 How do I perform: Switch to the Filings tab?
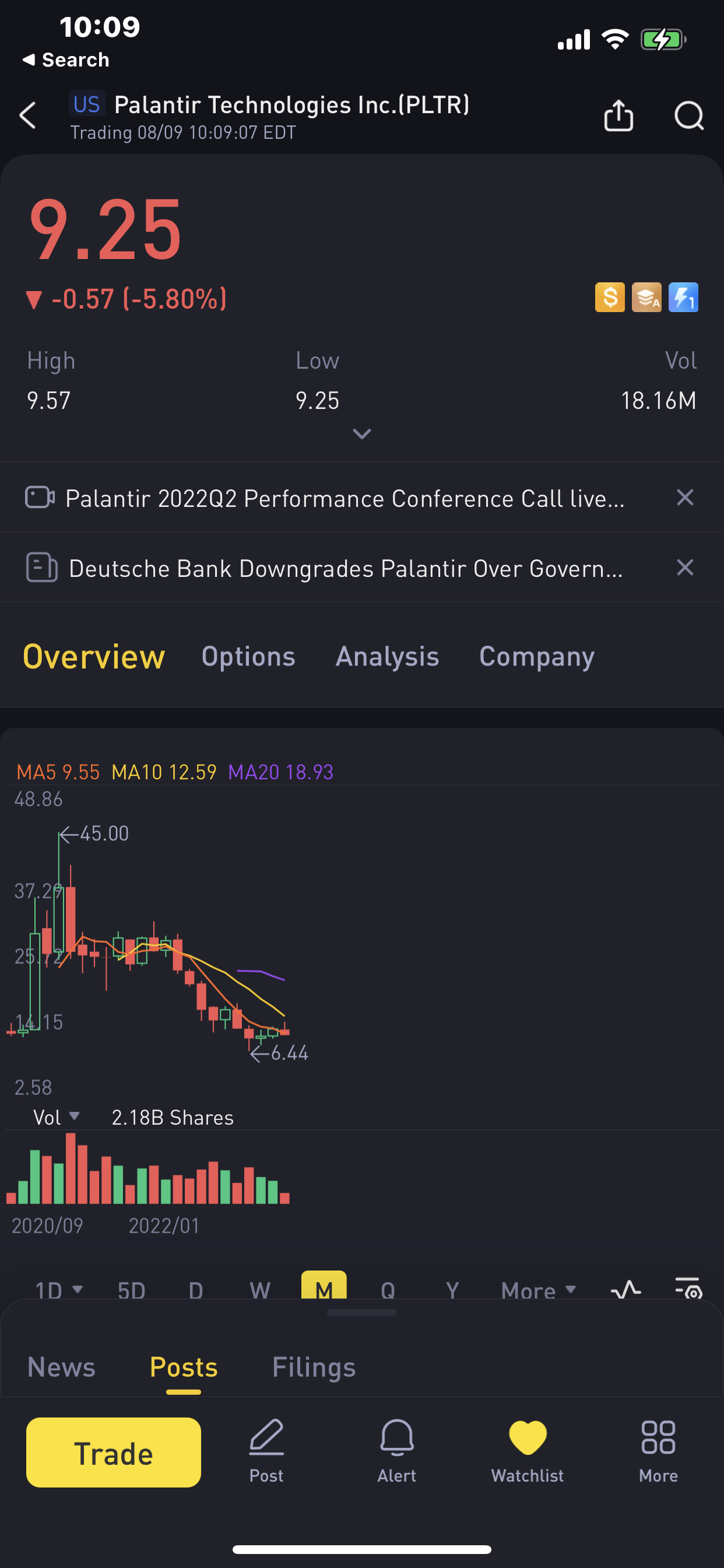(314, 1367)
